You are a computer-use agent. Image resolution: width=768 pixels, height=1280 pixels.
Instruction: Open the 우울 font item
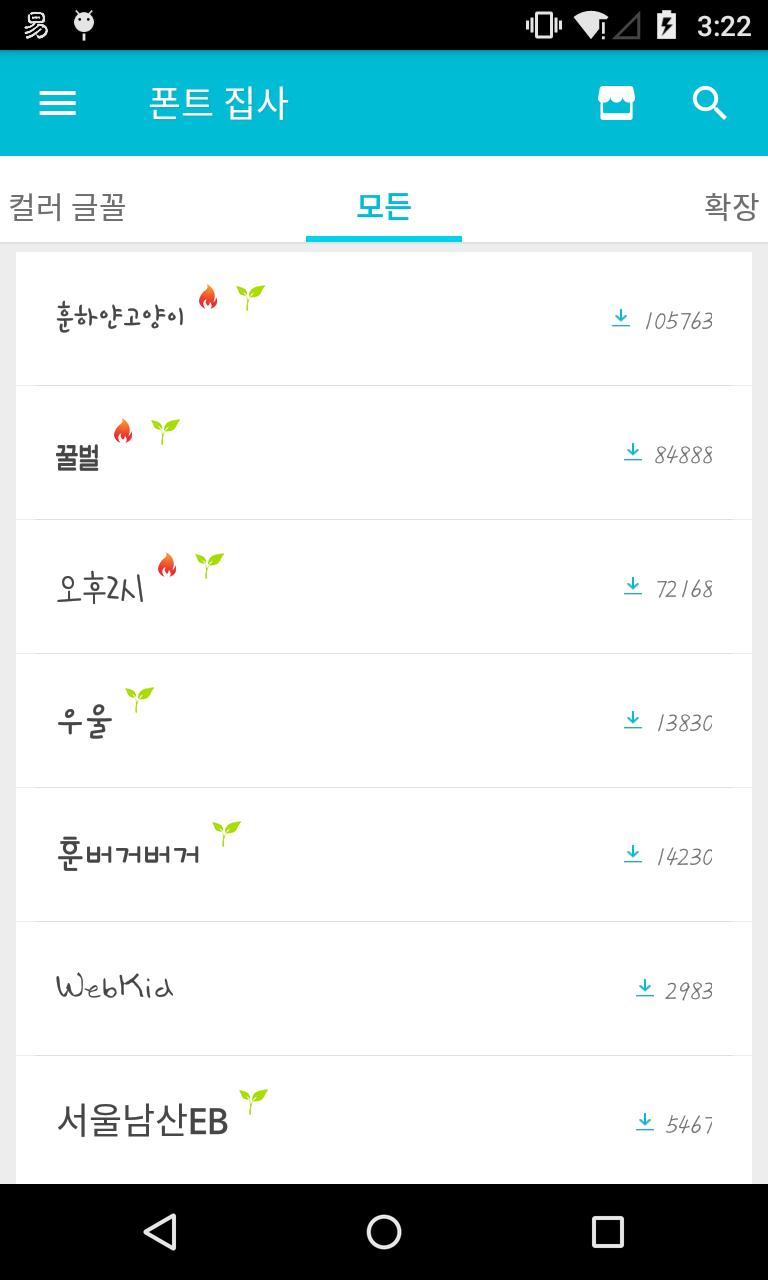click(384, 721)
